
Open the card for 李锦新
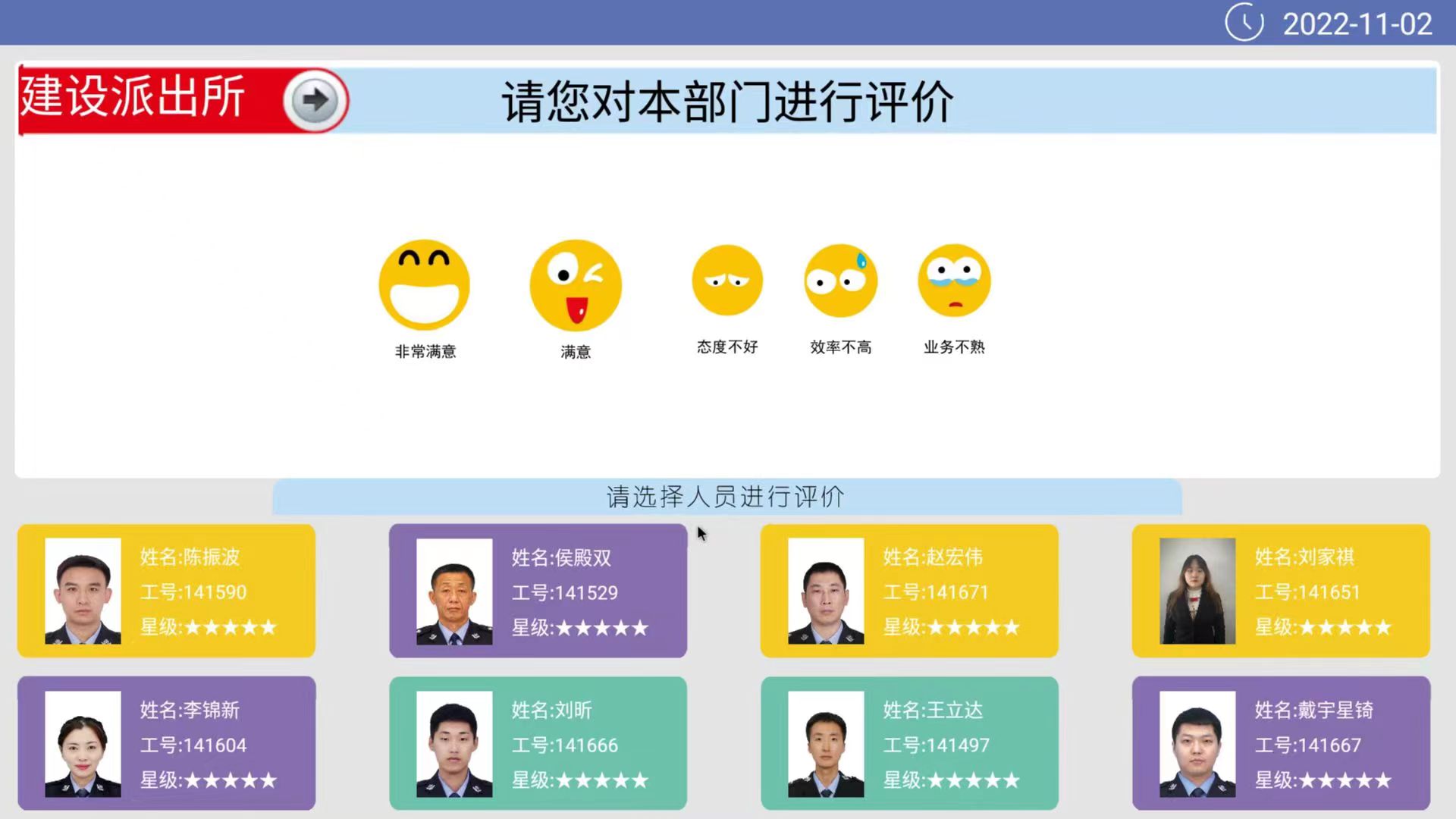166,743
